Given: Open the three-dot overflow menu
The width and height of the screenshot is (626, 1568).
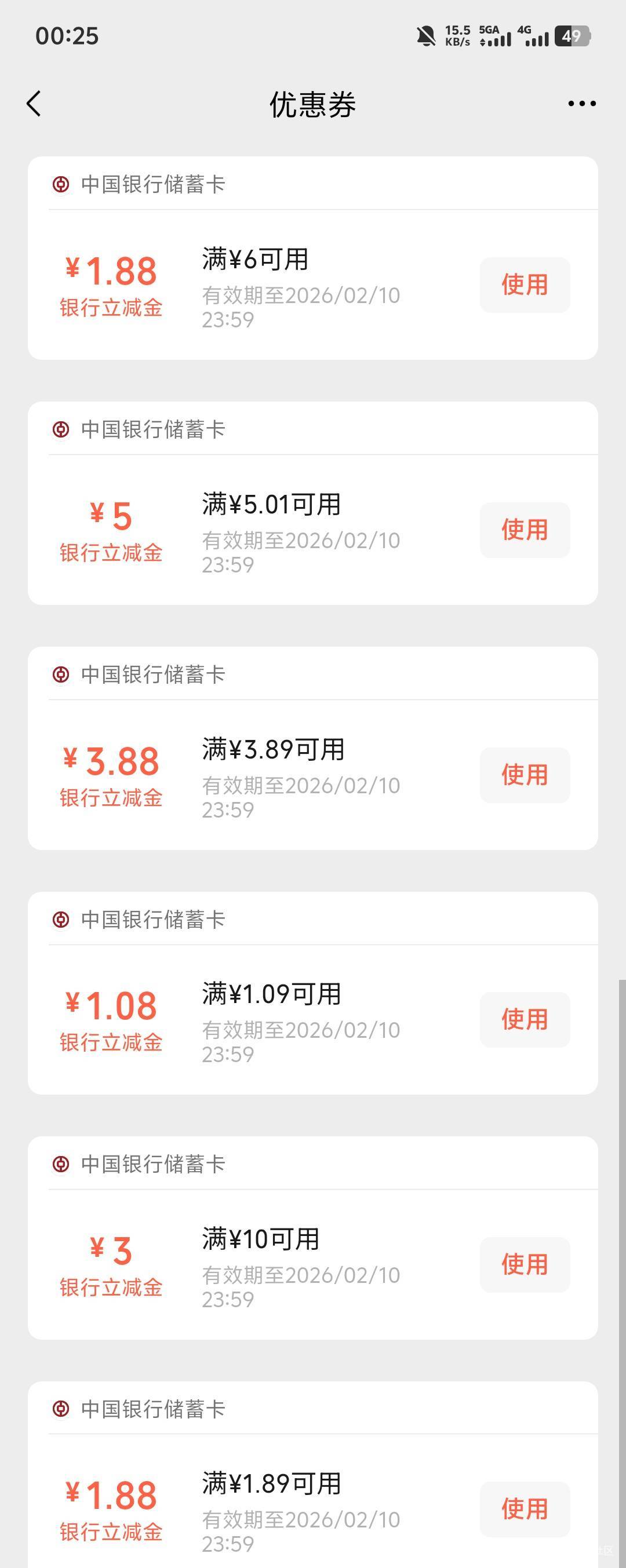Looking at the screenshot, I should click(x=581, y=104).
